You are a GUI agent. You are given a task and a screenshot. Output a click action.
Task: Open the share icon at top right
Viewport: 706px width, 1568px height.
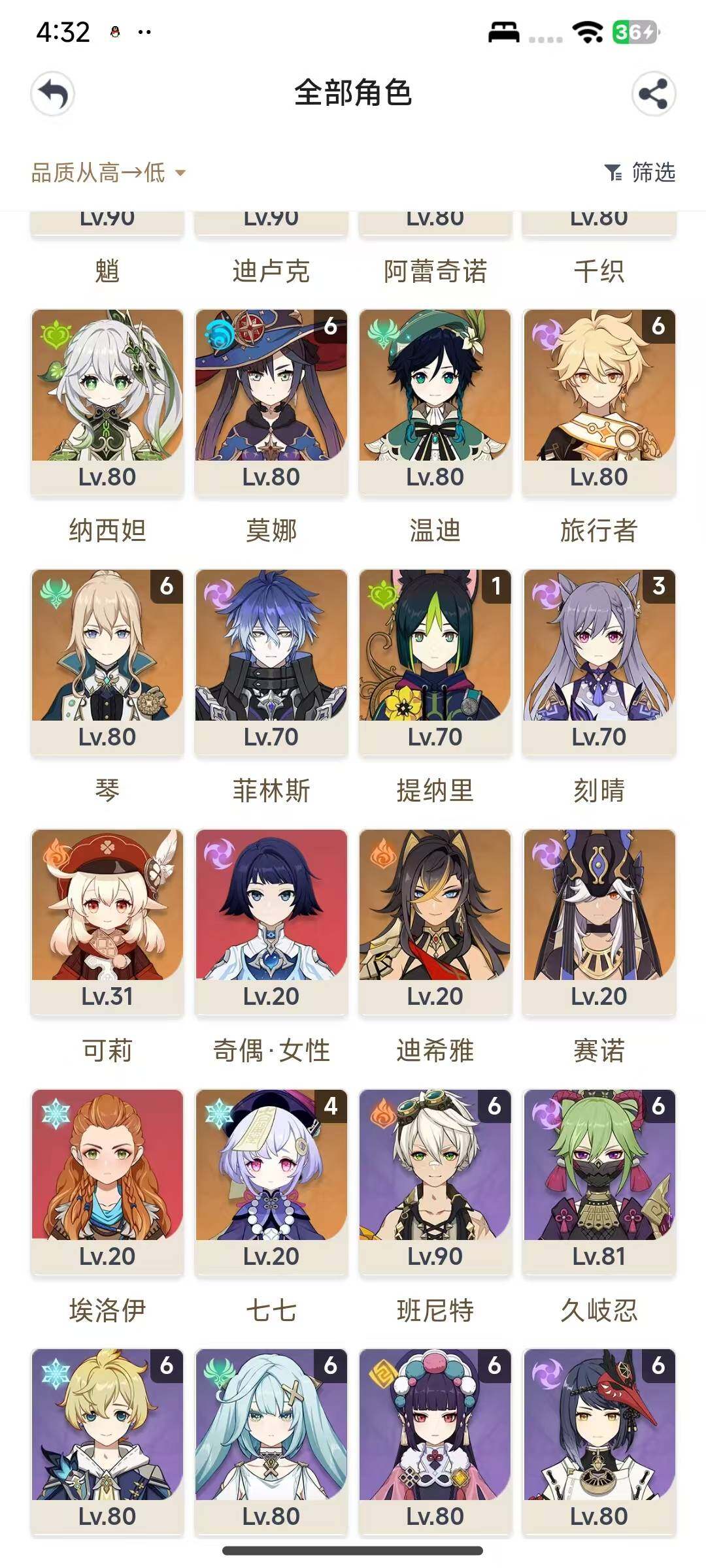click(x=656, y=93)
